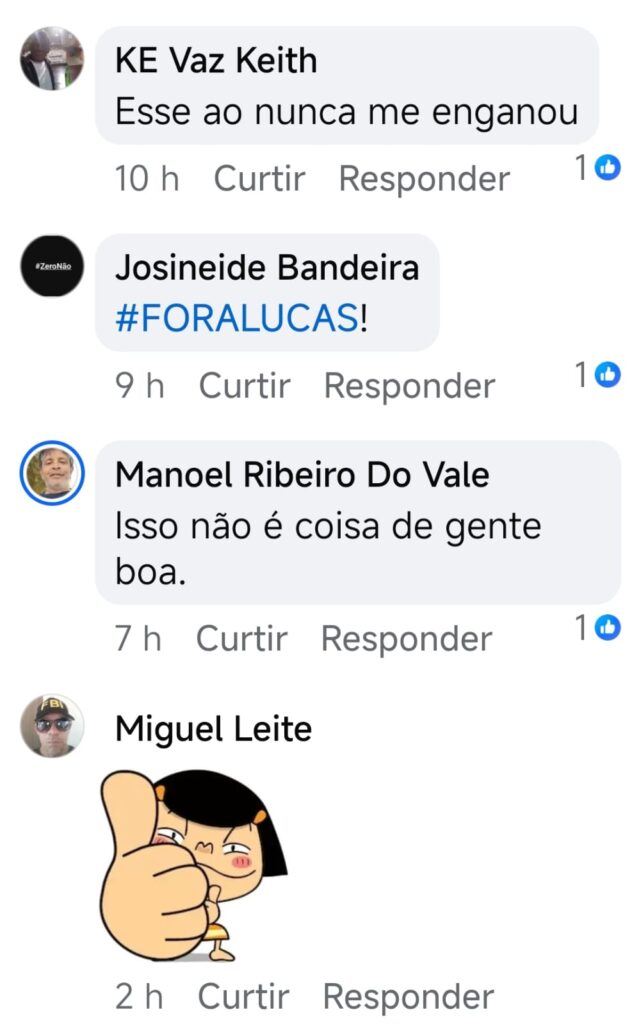Open Josineide Bandeira's profile name
Image resolution: width=641 pixels, height=1024 pixels.
(x=267, y=267)
